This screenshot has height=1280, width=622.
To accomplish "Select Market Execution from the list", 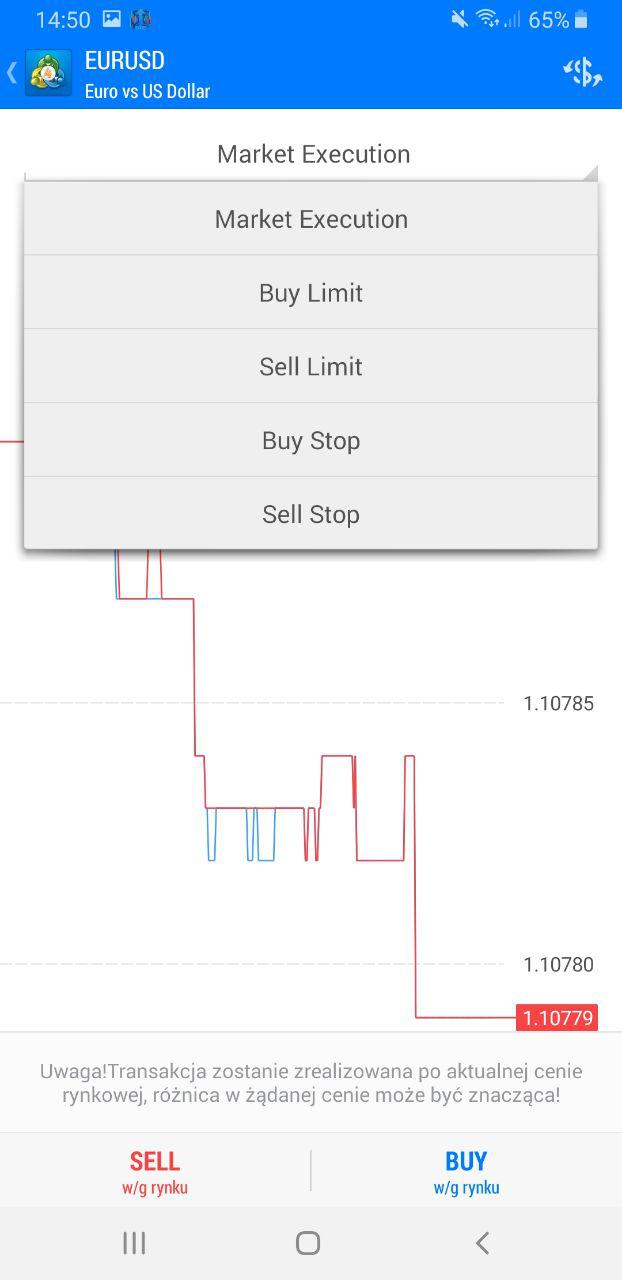I will pos(311,219).
